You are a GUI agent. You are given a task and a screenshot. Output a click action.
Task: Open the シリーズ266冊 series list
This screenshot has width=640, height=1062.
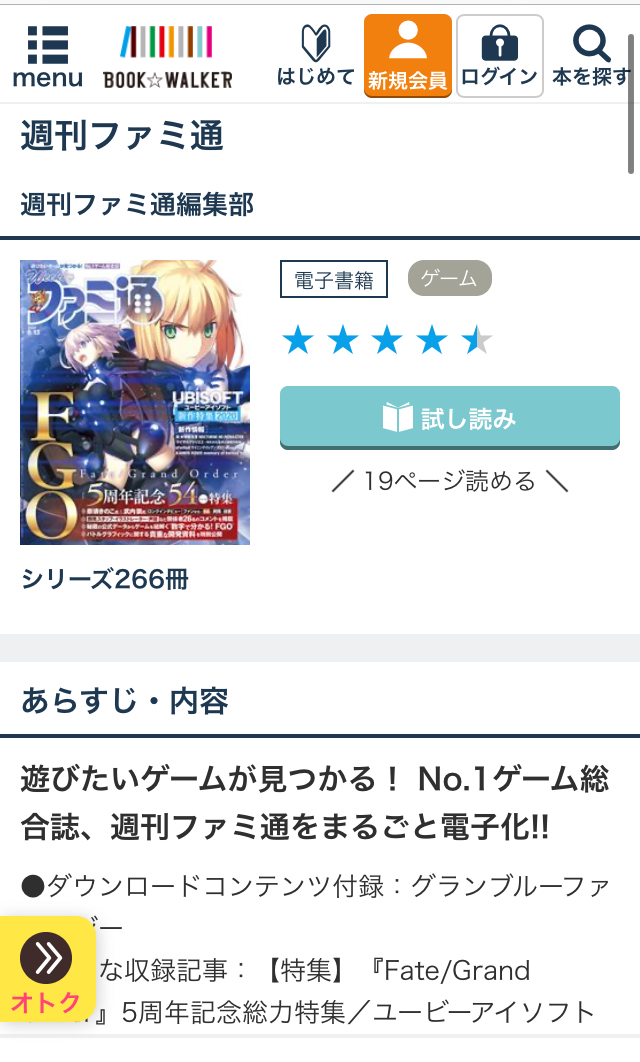(104, 579)
